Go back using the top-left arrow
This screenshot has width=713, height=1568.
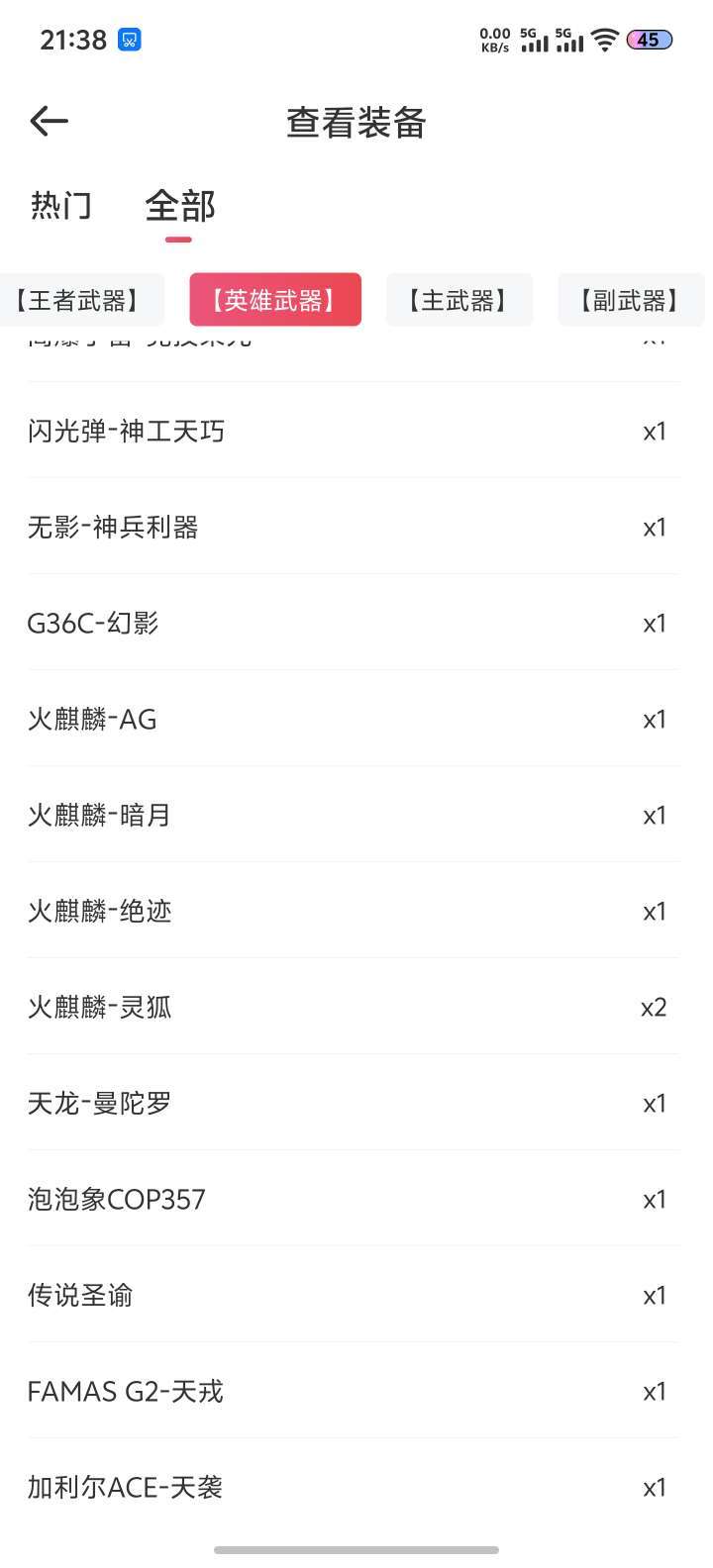[x=50, y=122]
